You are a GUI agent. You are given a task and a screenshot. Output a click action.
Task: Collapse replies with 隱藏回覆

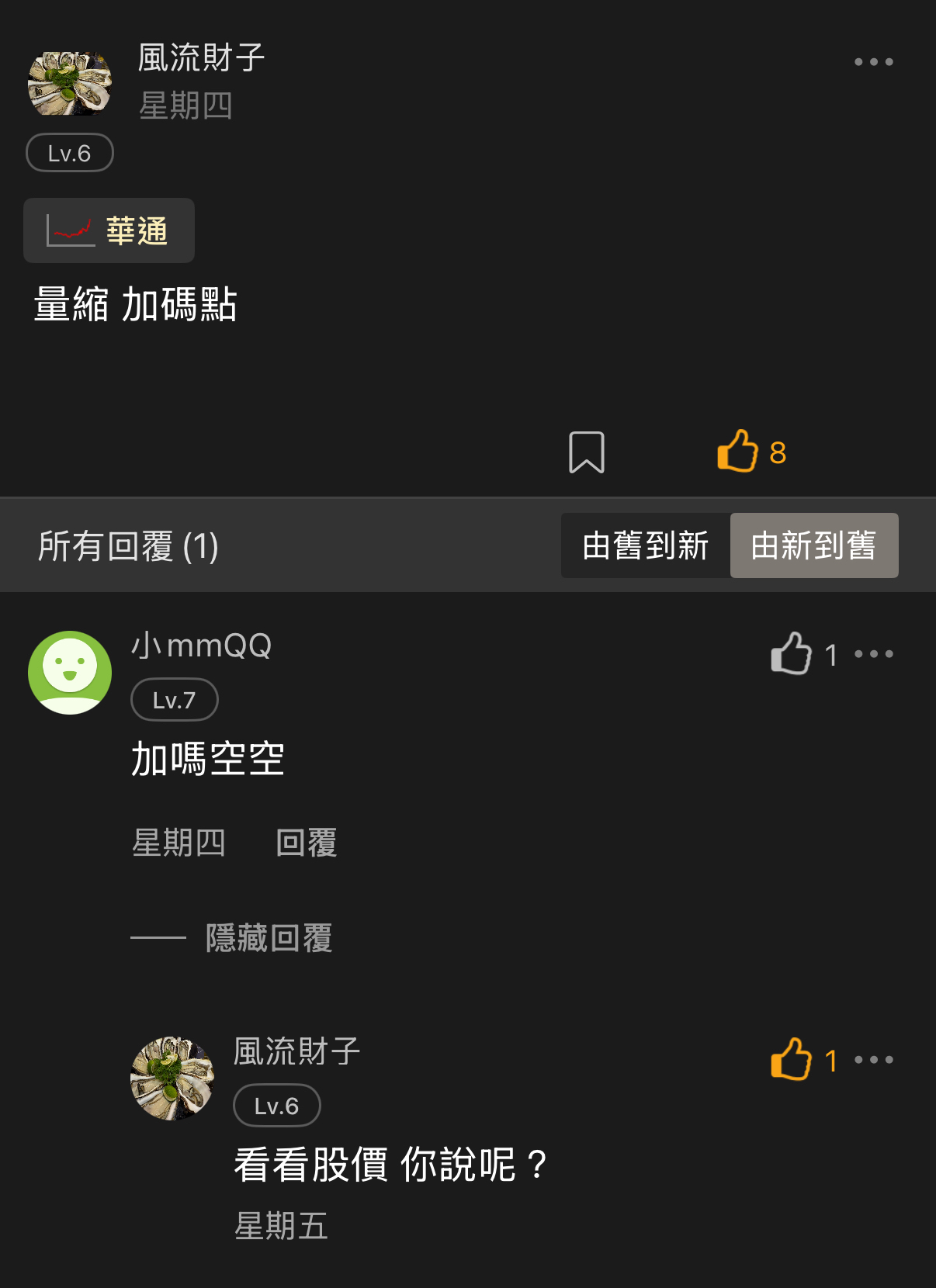[268, 937]
